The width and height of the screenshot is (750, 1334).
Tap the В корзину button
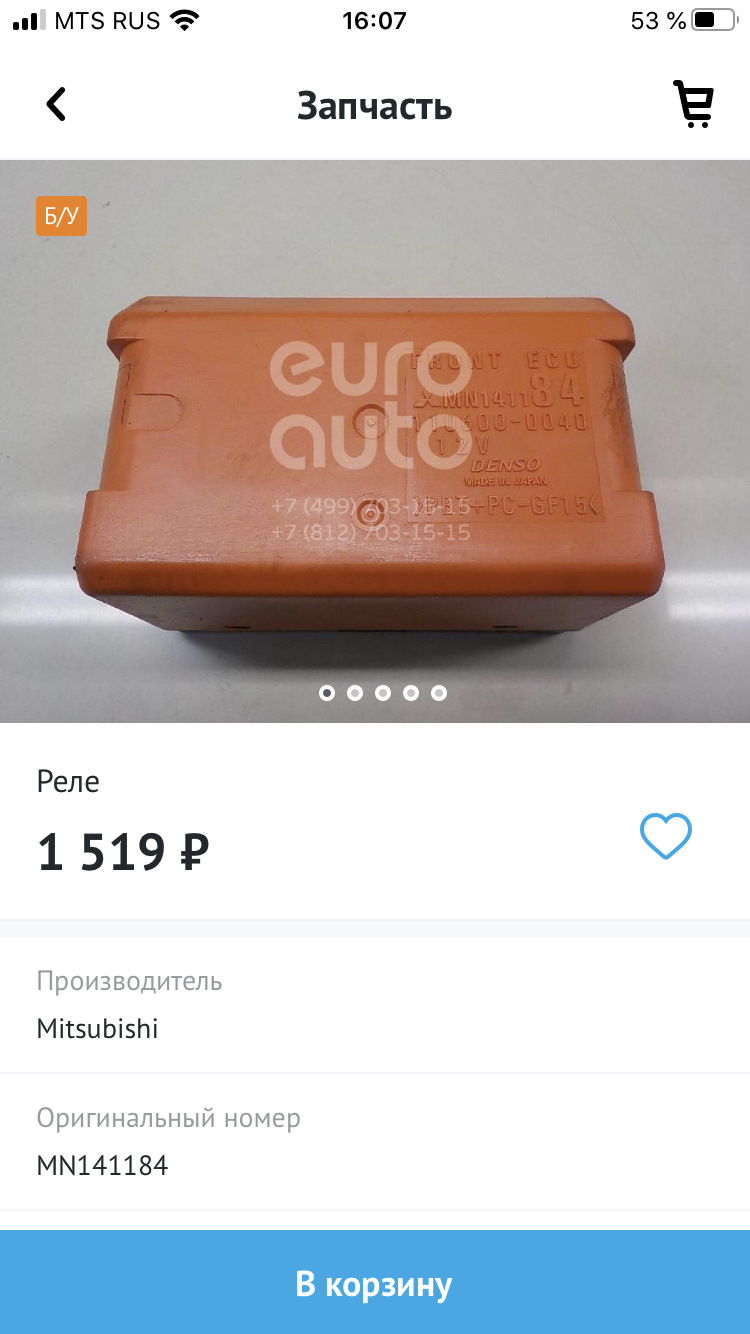[x=375, y=1283]
